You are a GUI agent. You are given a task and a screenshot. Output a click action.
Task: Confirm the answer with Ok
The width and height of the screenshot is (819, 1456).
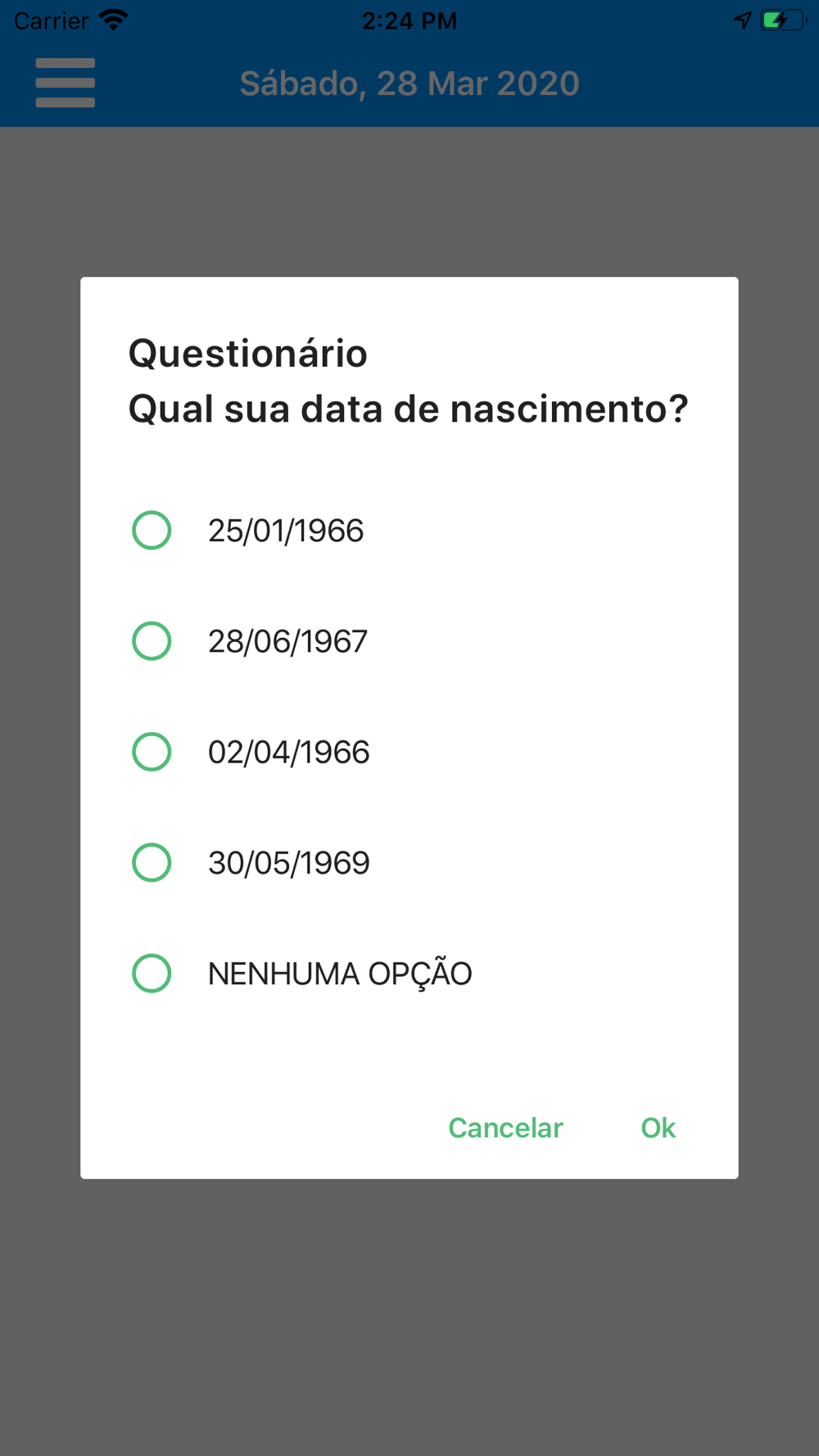(x=658, y=1128)
